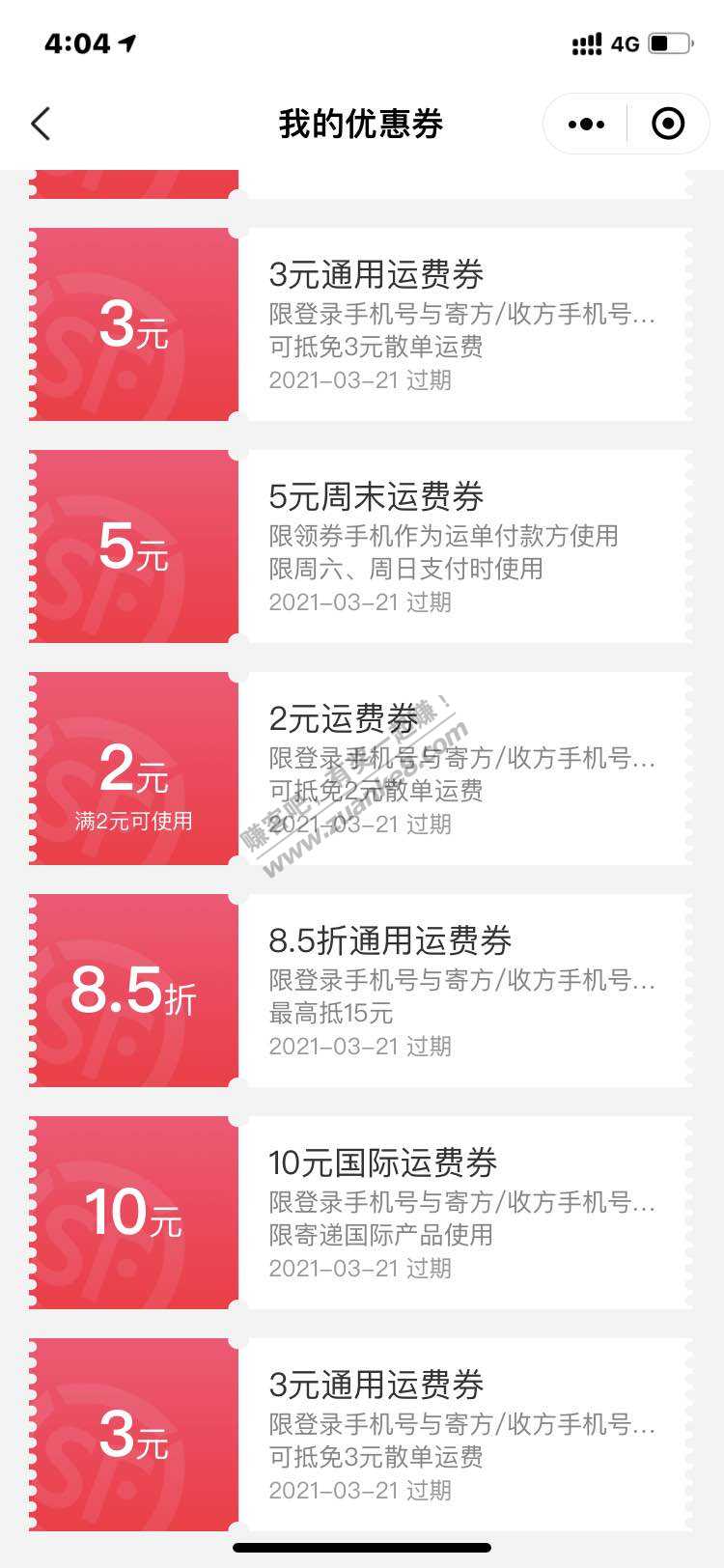Screen dimensions: 724x1568
Task: Close the mini program via circle icon
Action: [668, 124]
